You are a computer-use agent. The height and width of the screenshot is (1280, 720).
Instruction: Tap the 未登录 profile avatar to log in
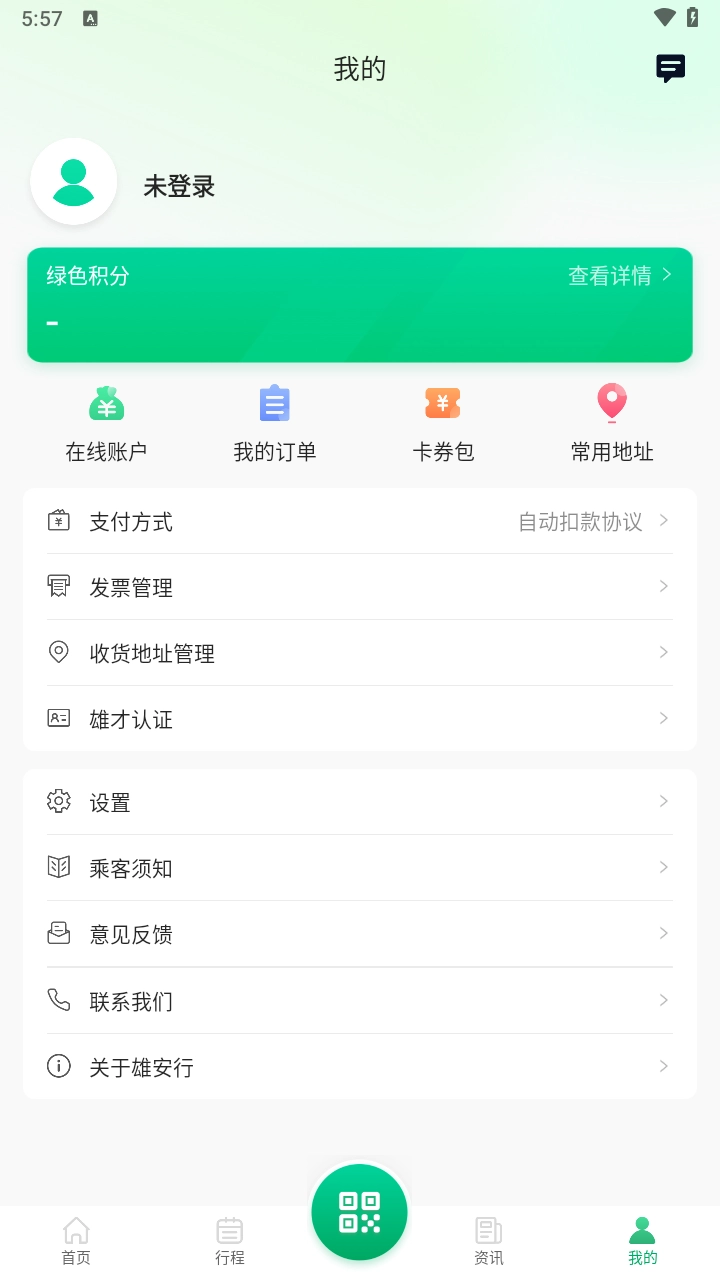pos(74,182)
